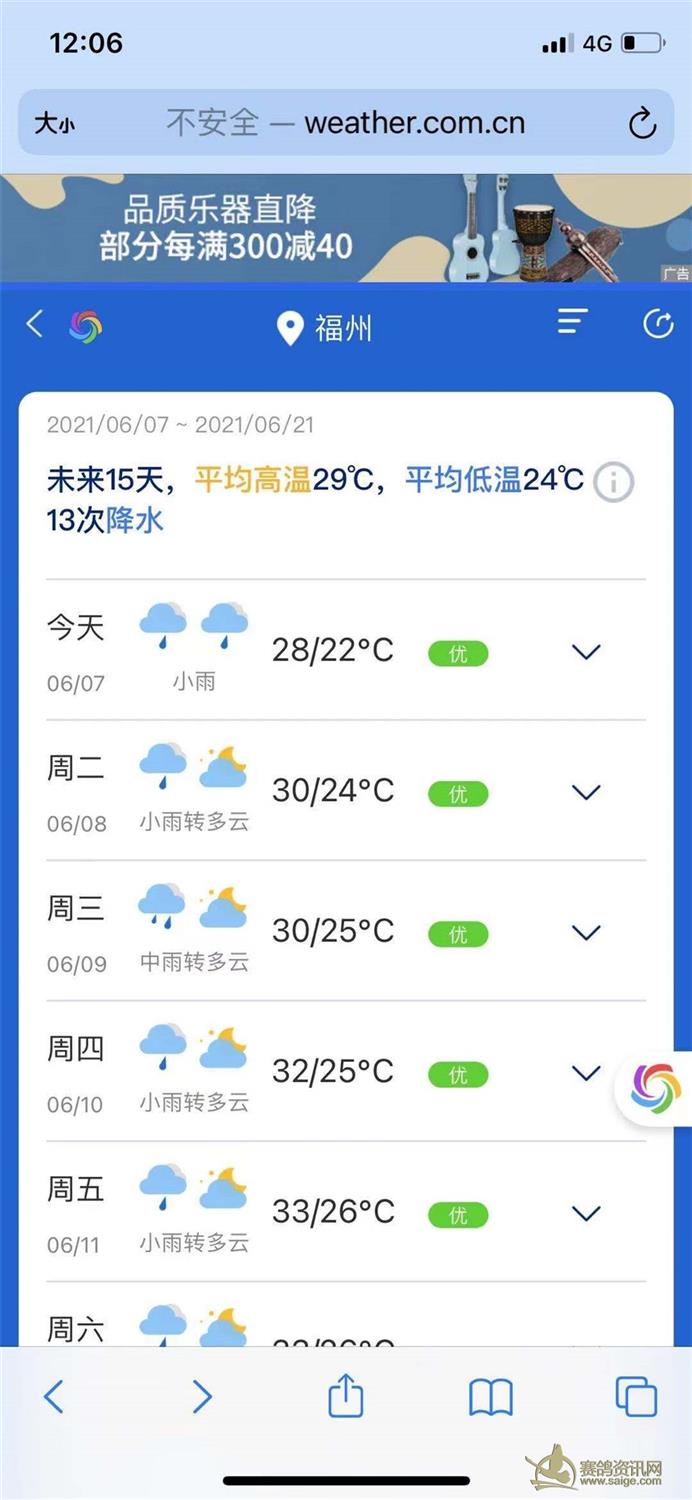Go forward in the Safari toolbar
Screen dimensions: 692x1500
(202, 1396)
